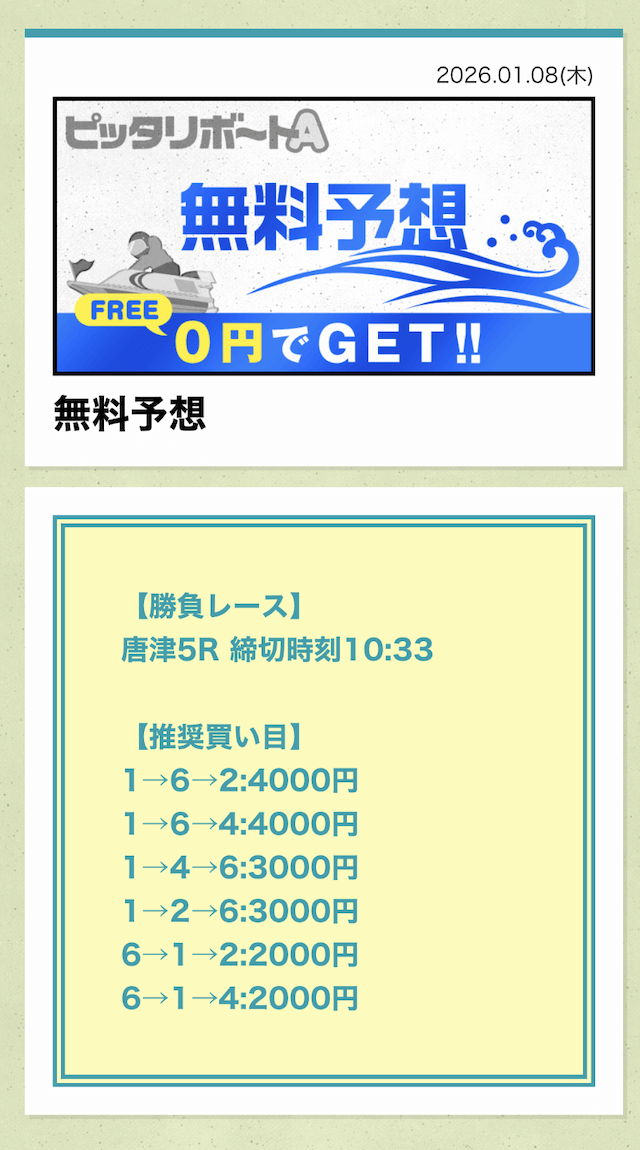Viewport: 640px width, 1150px height.
Task: Open the 無料予想 0円でGET banner
Action: [x=323, y=236]
